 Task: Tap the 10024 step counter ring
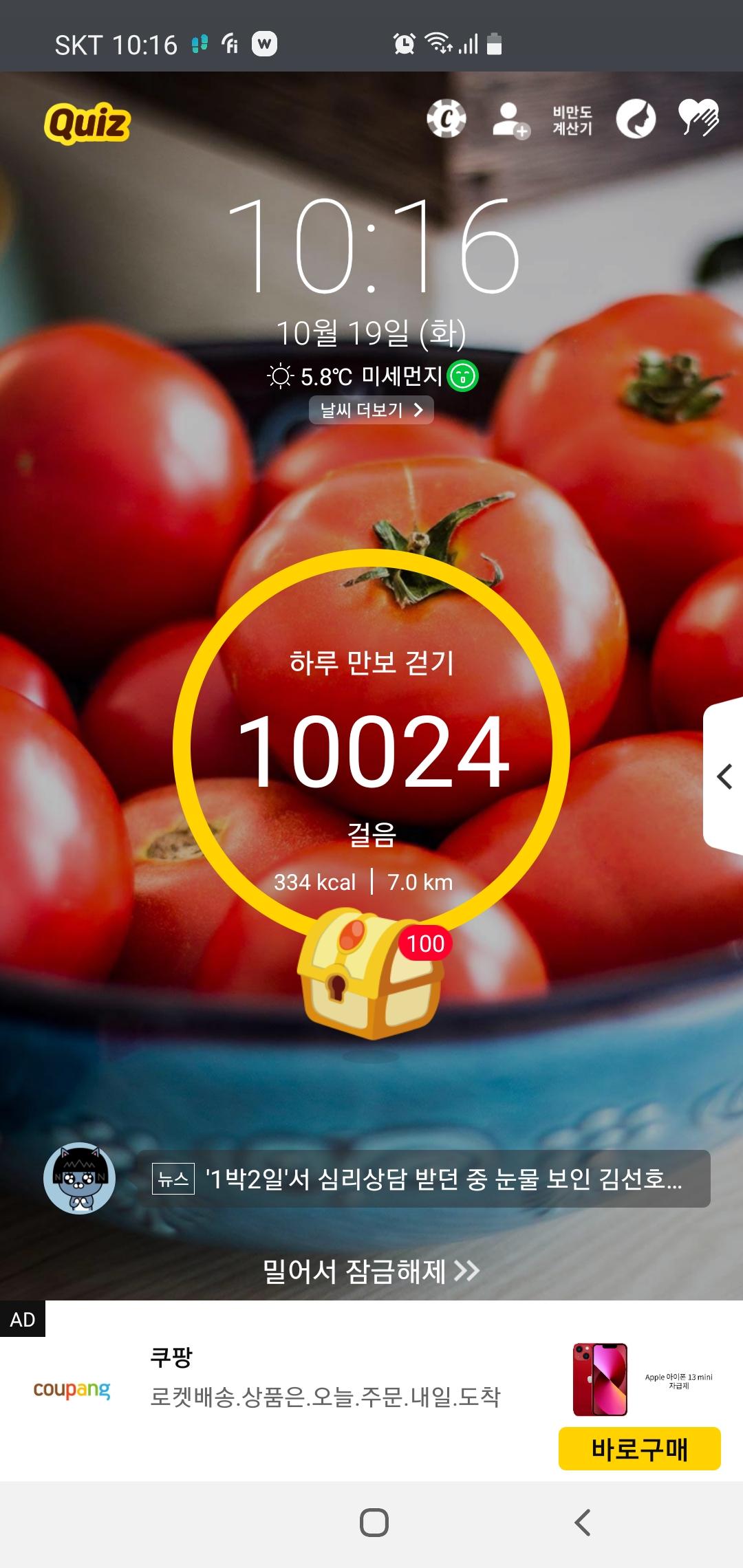371,750
